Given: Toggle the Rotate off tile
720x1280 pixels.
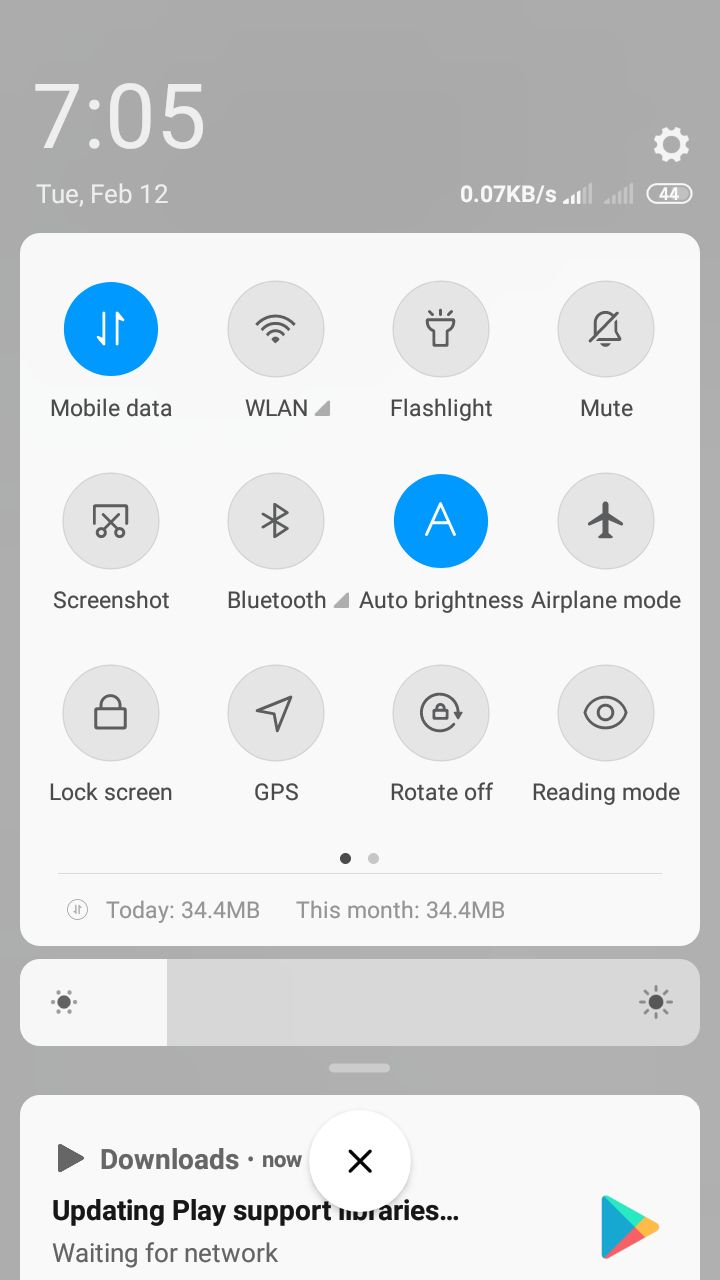Looking at the screenshot, I should coord(441,713).
